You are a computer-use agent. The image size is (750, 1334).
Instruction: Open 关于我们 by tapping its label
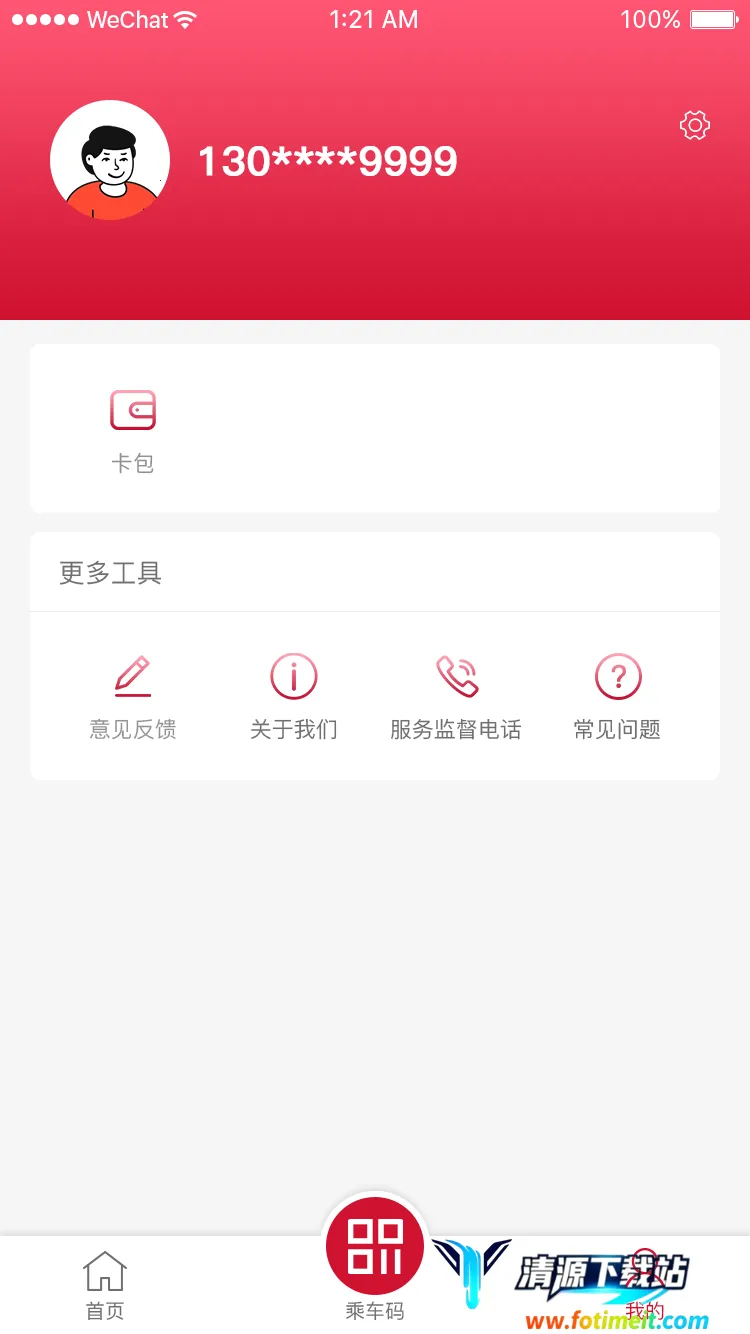[294, 730]
